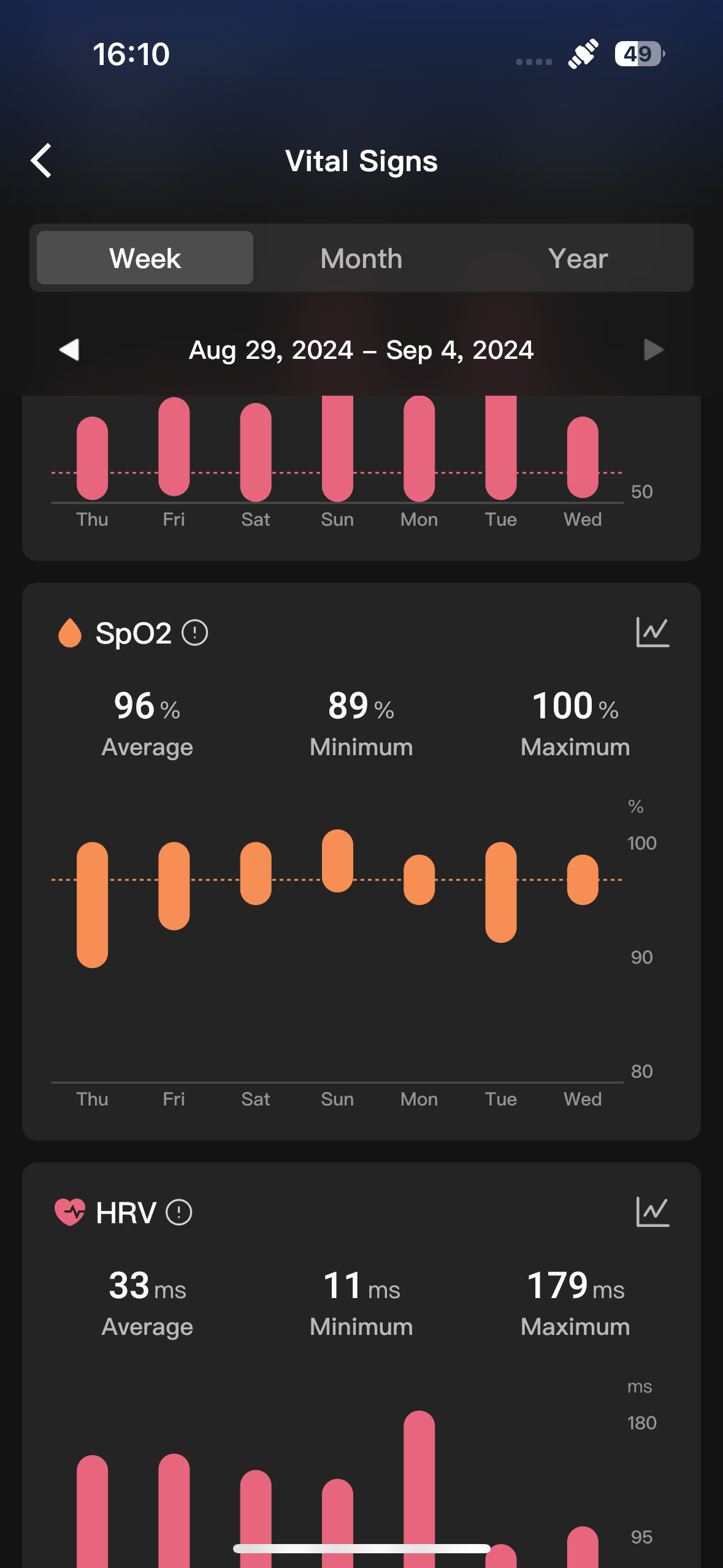
Task: Select the Week view
Action: [x=145, y=258]
